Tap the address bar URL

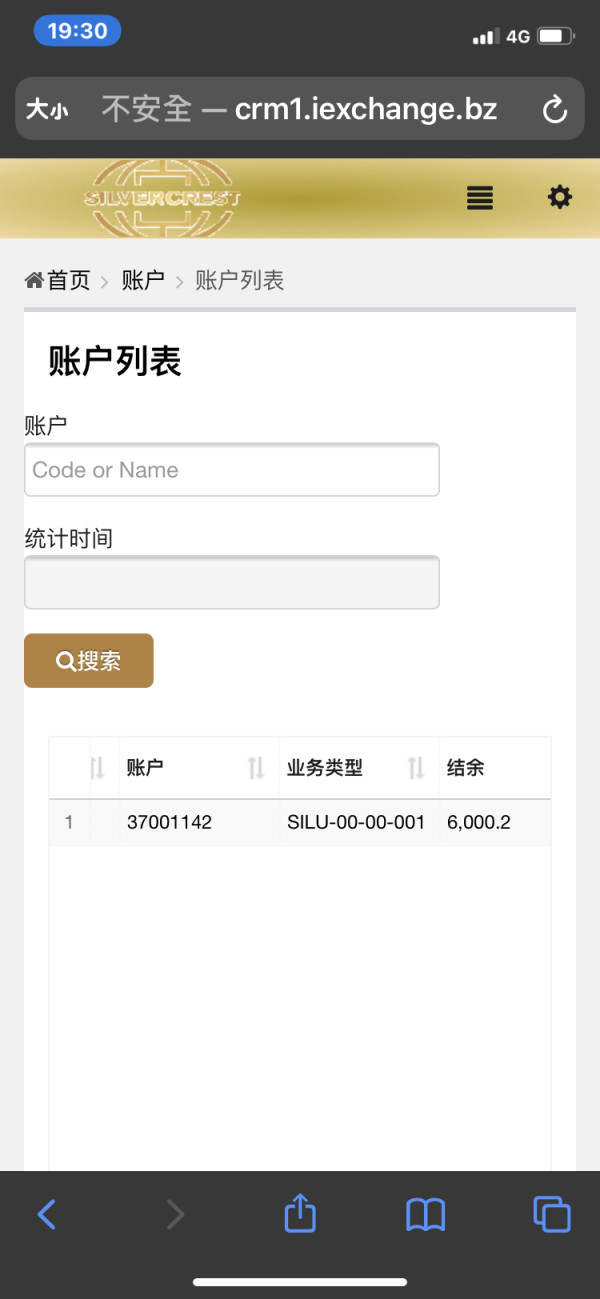[299, 109]
